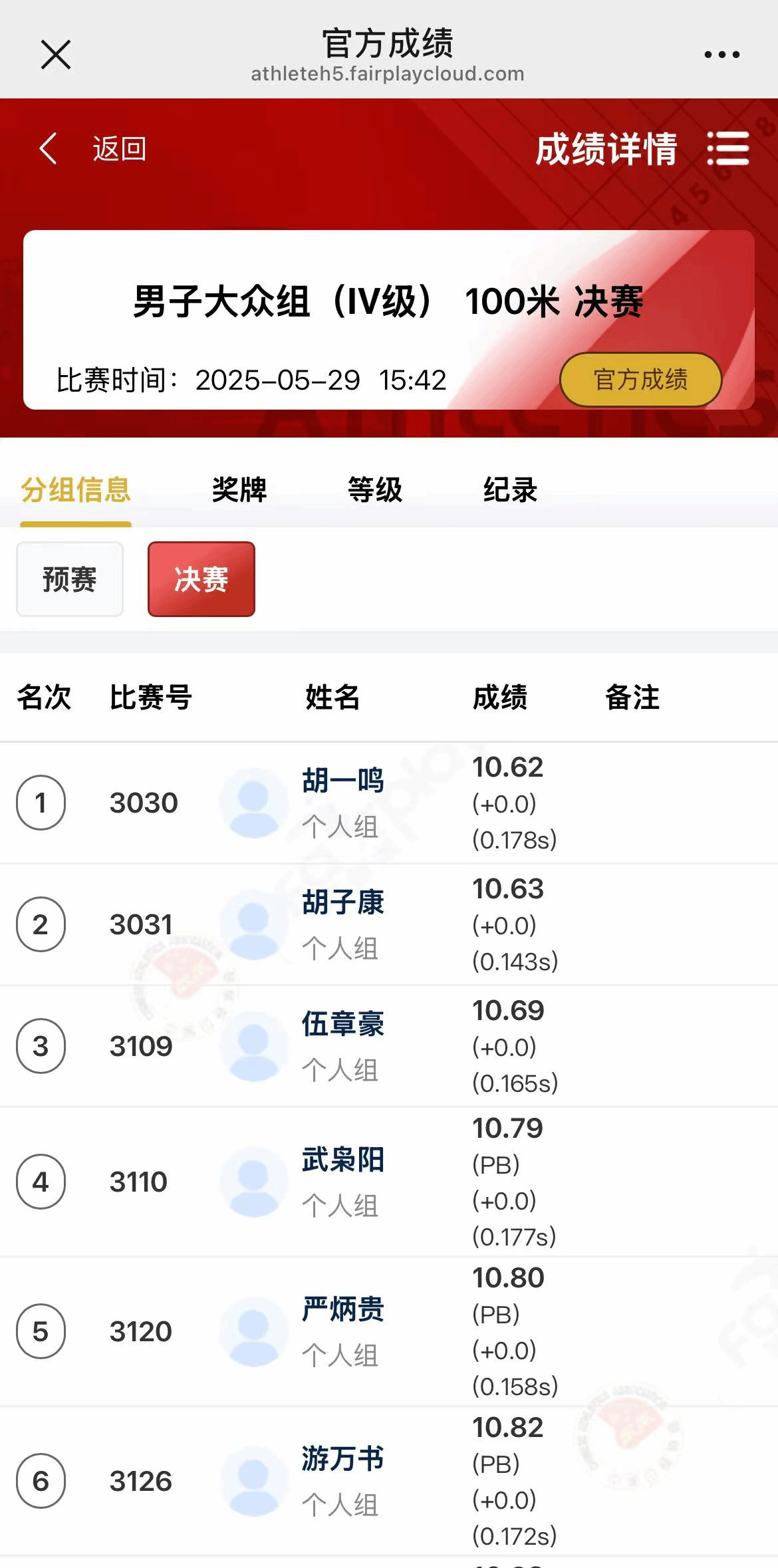Open athlete 胡一鸣's profile

343,780
